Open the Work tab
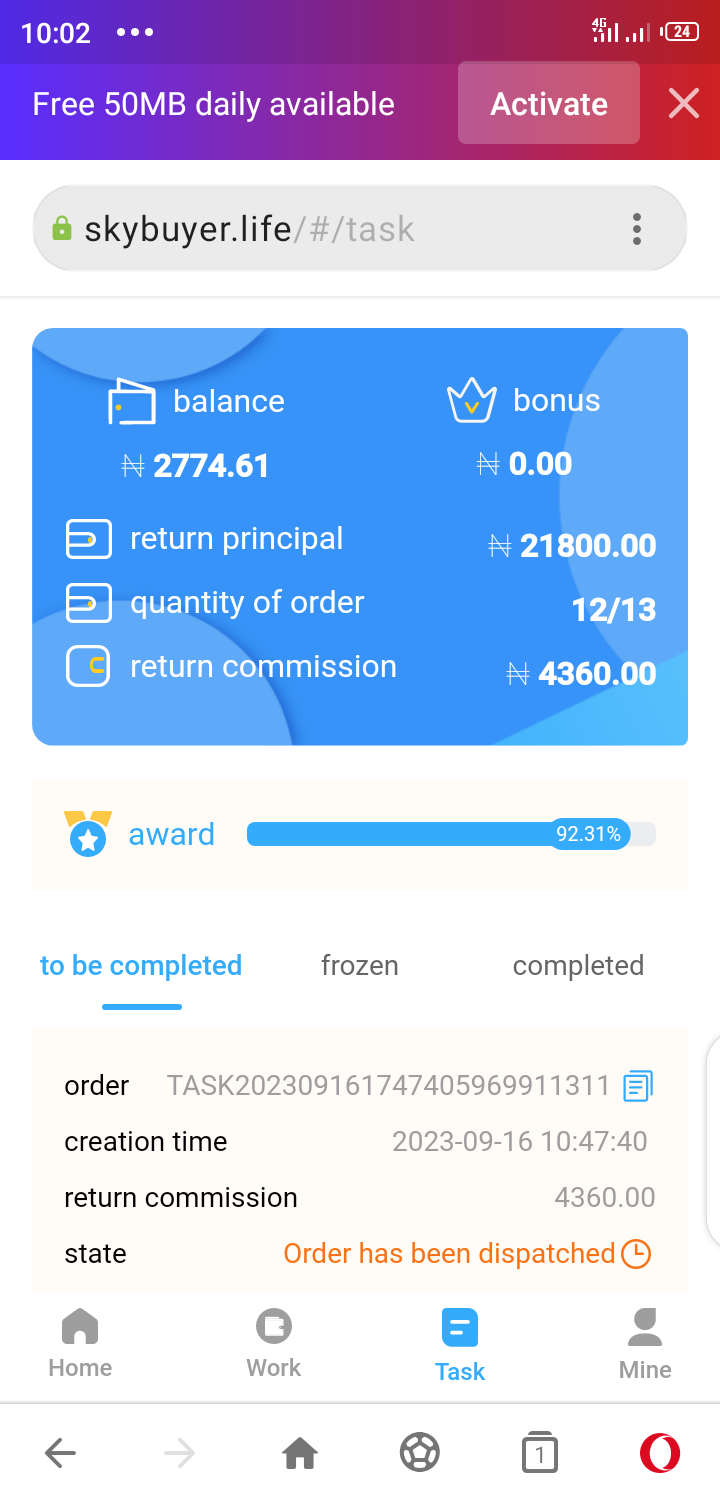The height and width of the screenshot is (1500, 720). tap(273, 1343)
